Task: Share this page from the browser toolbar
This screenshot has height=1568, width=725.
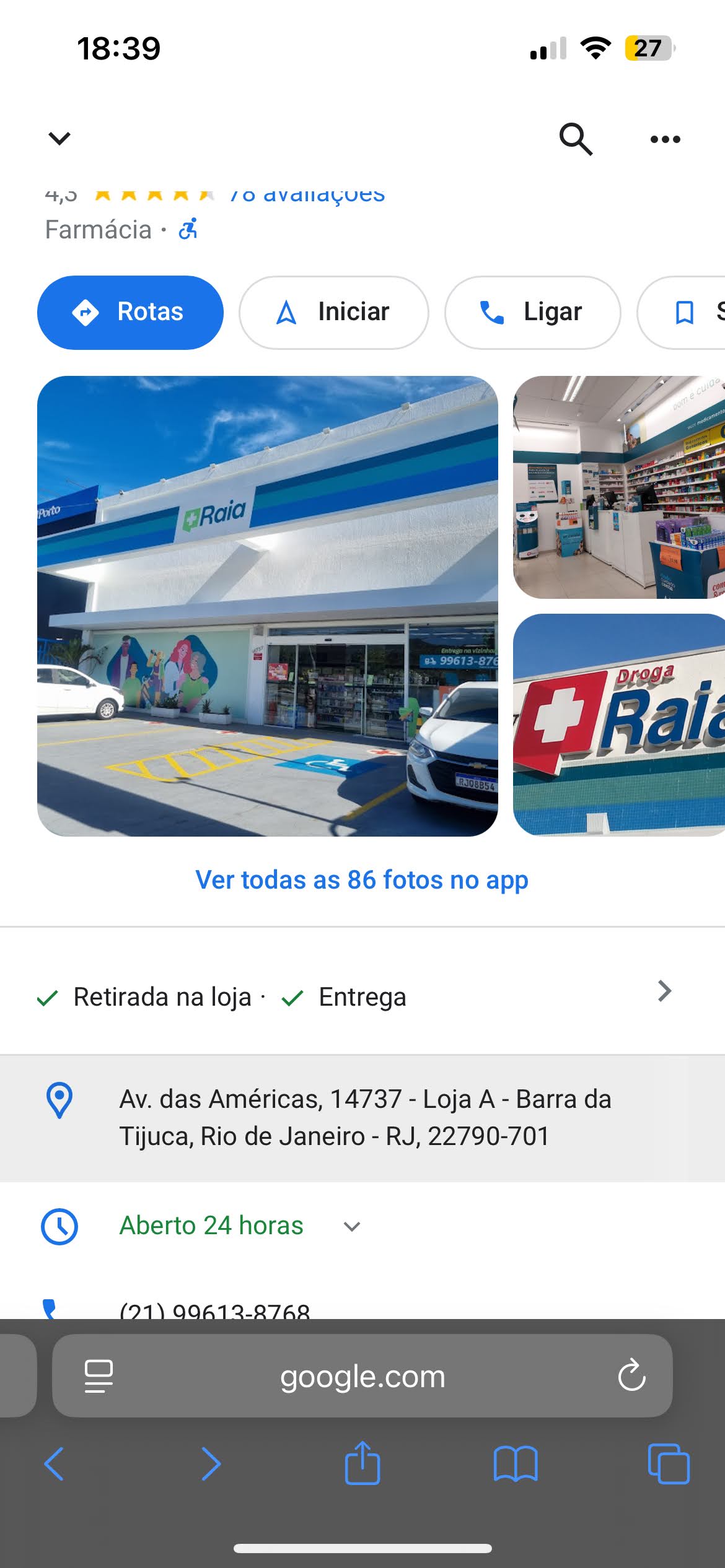Action: click(362, 1464)
